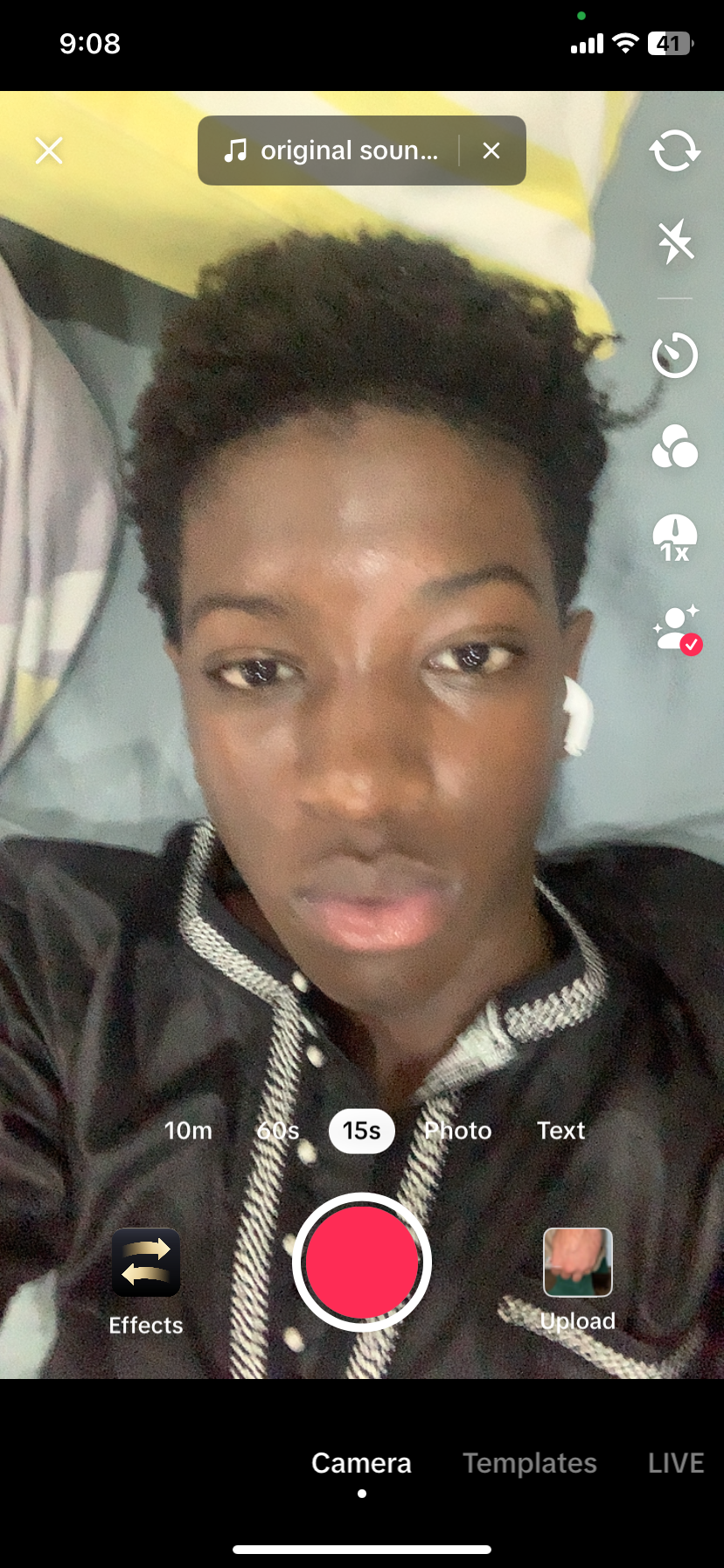Open Upload from gallery
The width and height of the screenshot is (724, 1568).
[x=577, y=1263]
